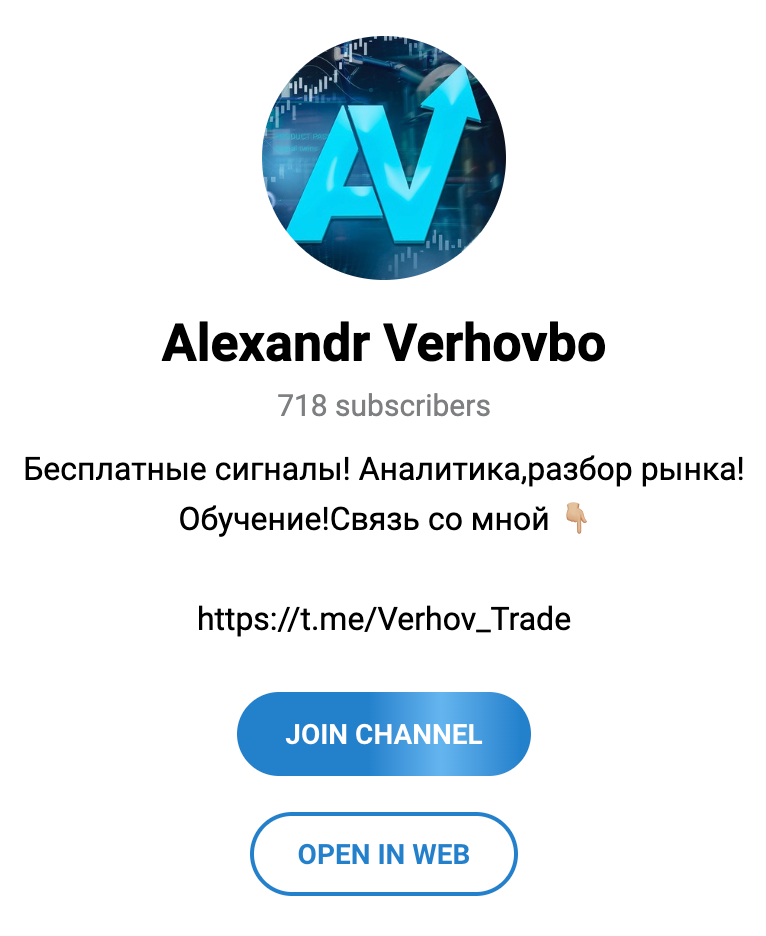The image size is (766, 936).
Task: Open the t.me/Verhov_Trade link
Action: (x=383, y=619)
